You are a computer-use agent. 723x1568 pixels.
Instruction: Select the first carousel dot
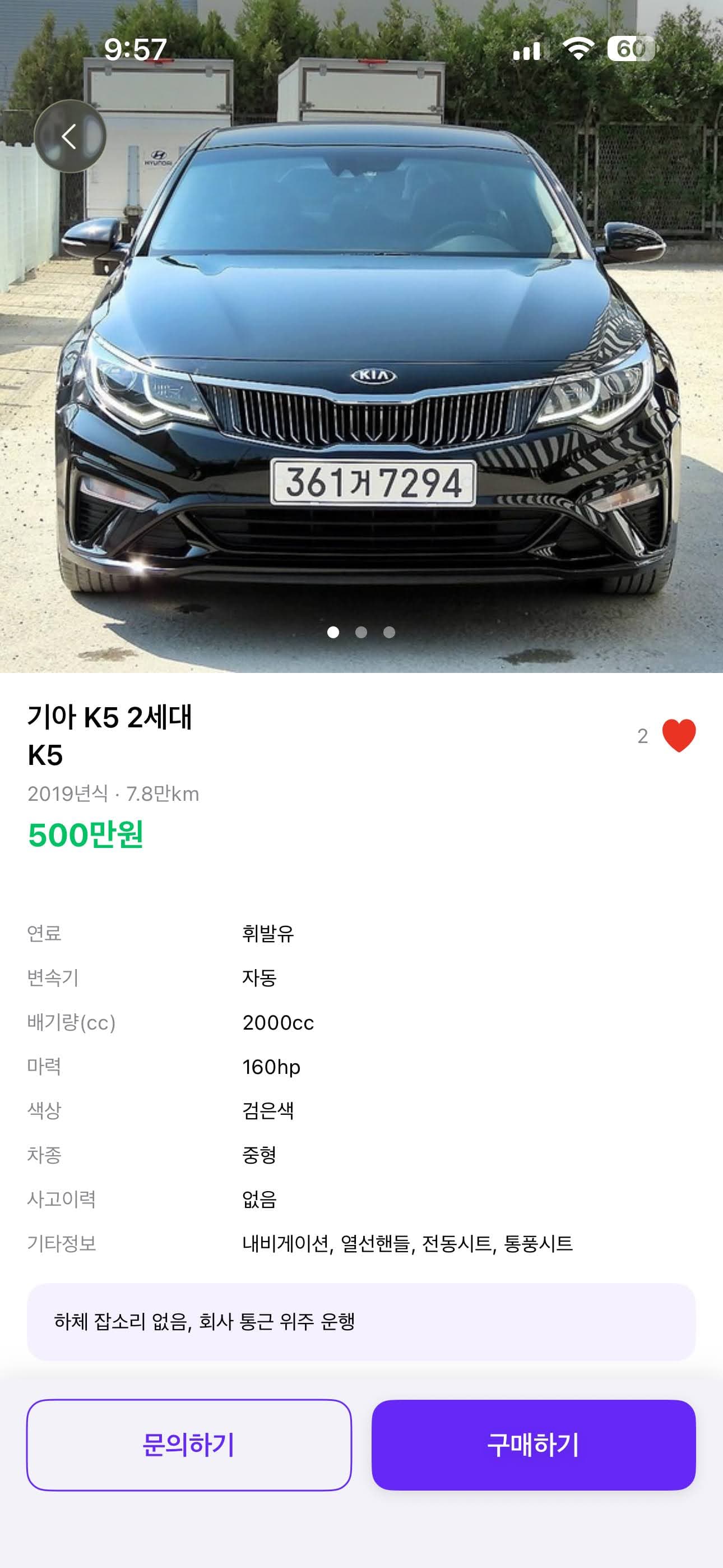click(x=334, y=633)
